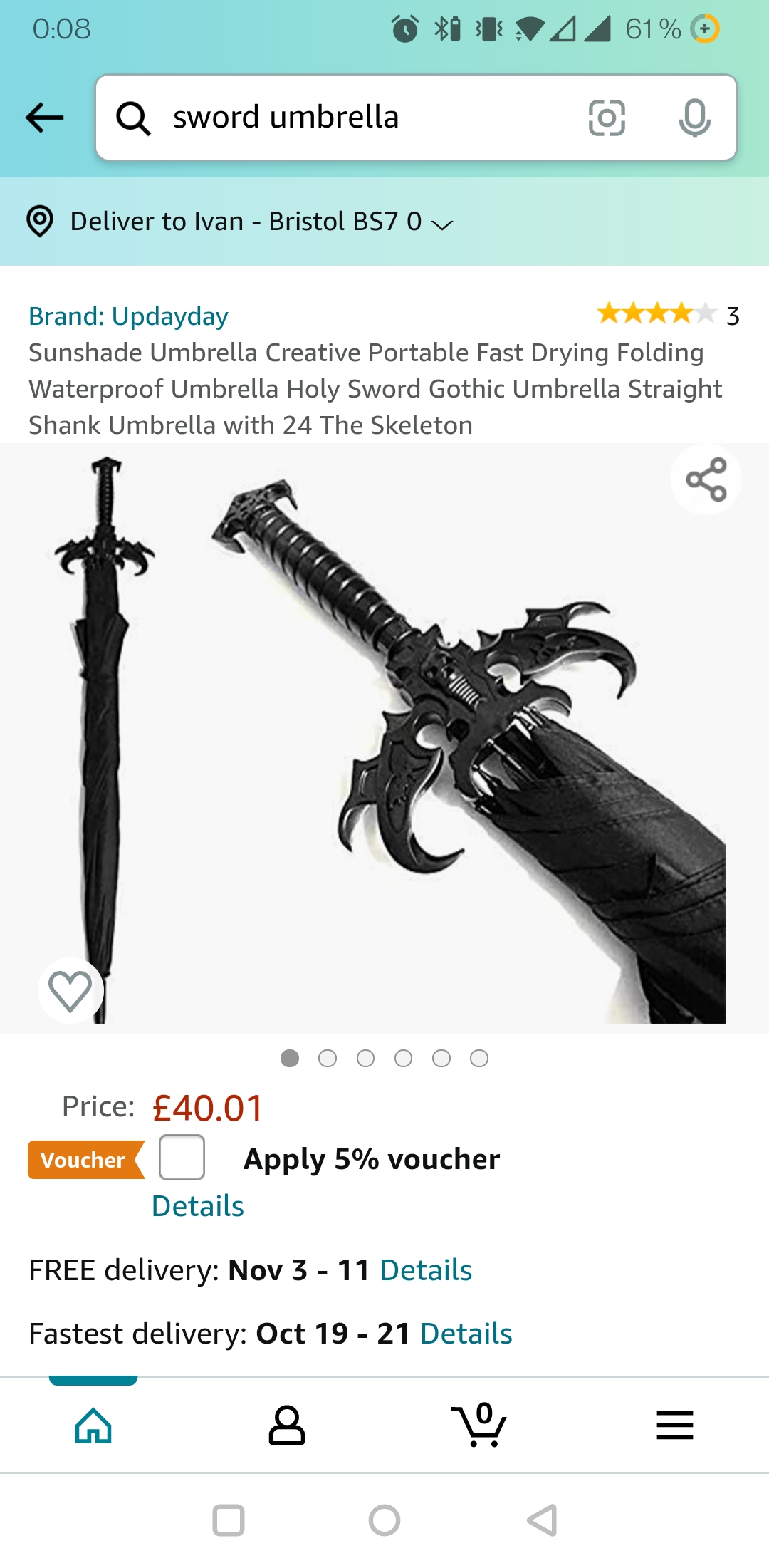View FREE delivery Details

426,1270
